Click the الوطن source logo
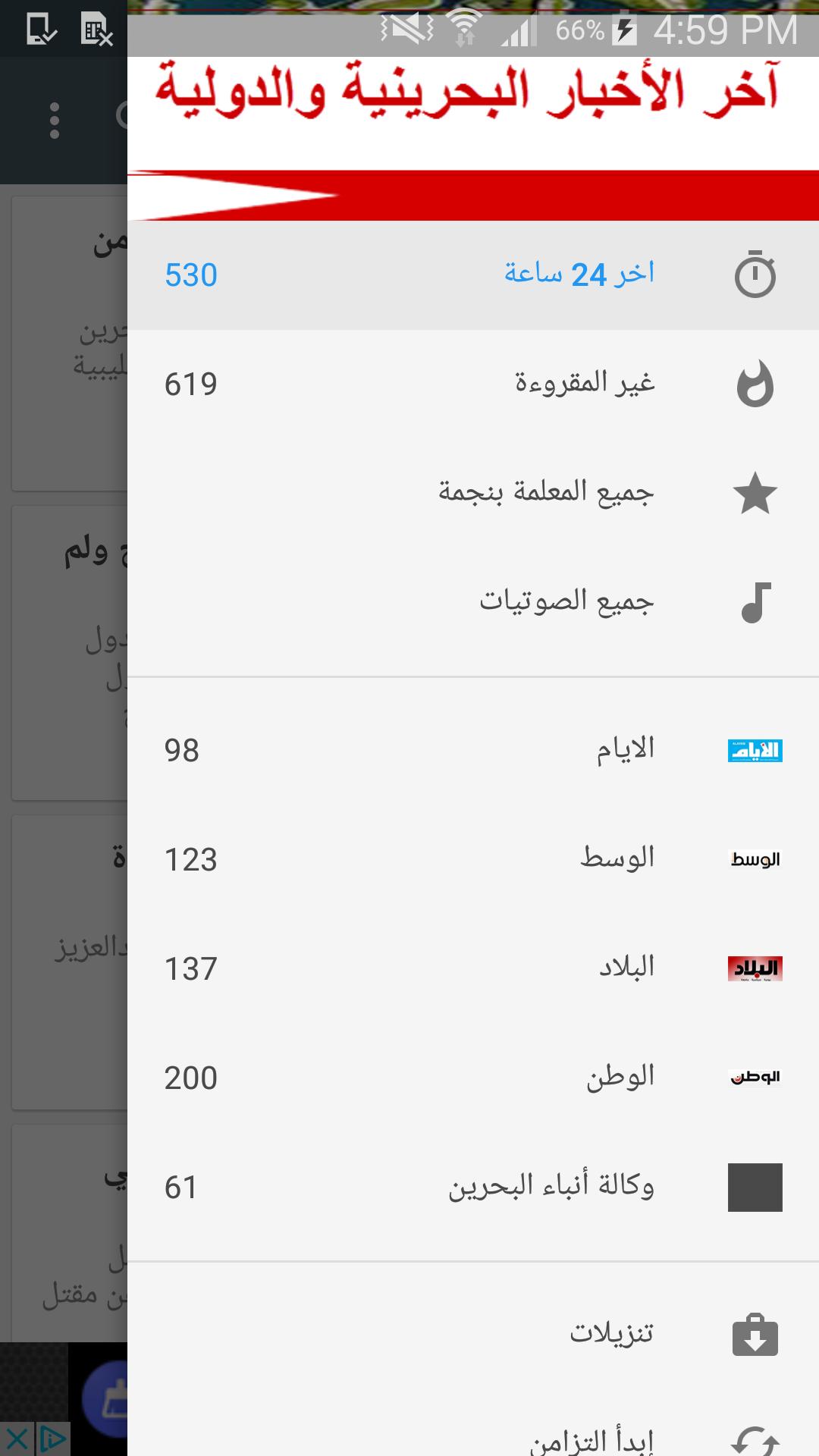819x1456 pixels. (755, 1076)
